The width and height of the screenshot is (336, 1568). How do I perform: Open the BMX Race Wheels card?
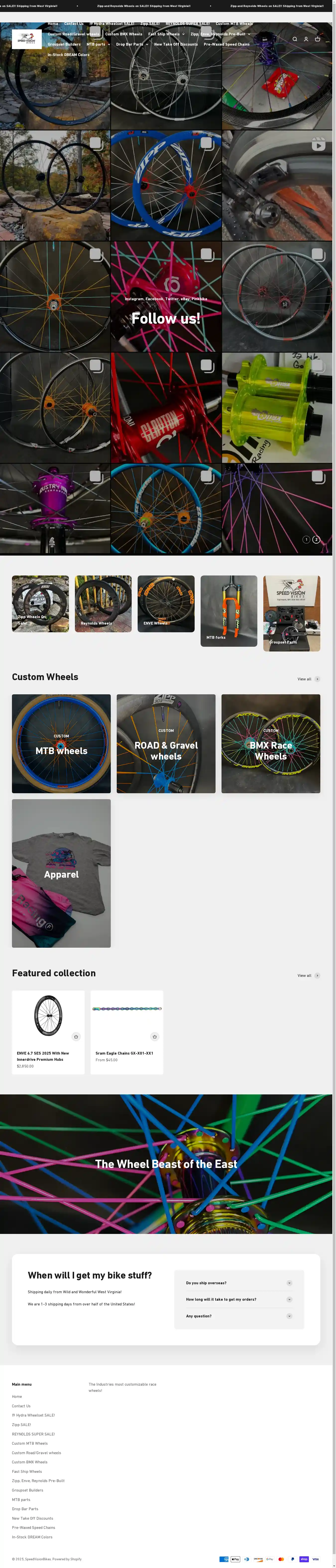270,744
